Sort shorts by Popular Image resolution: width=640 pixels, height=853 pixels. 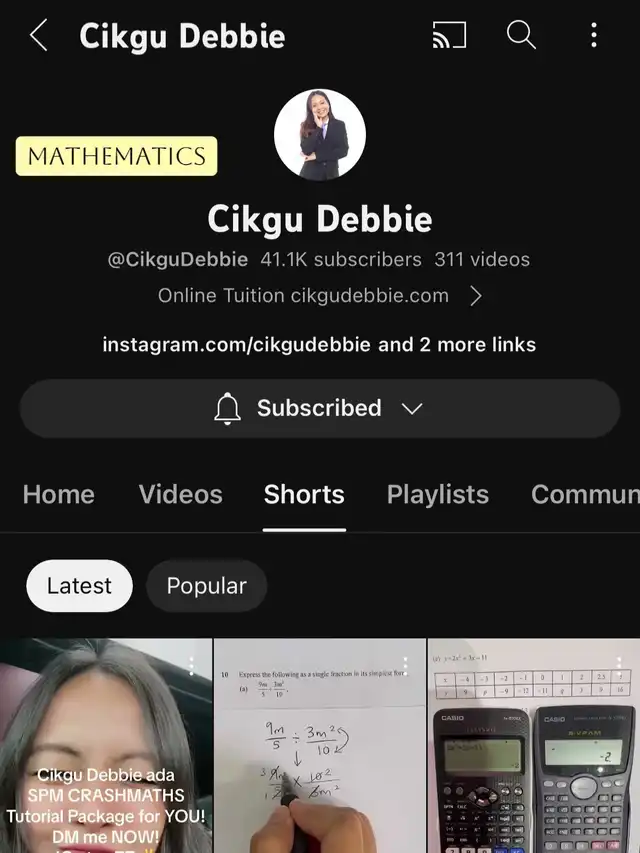coord(206,586)
